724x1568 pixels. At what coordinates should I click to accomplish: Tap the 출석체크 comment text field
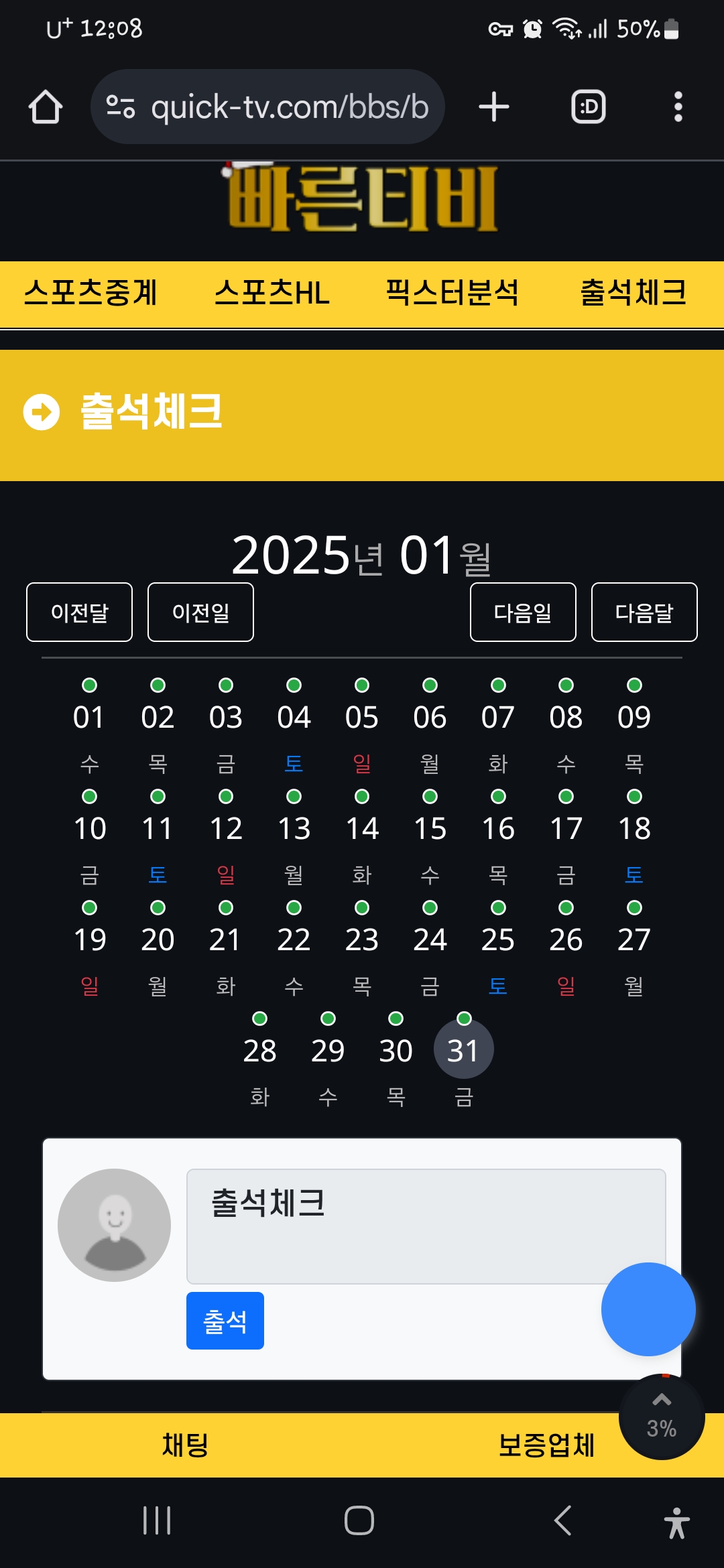[426, 1226]
